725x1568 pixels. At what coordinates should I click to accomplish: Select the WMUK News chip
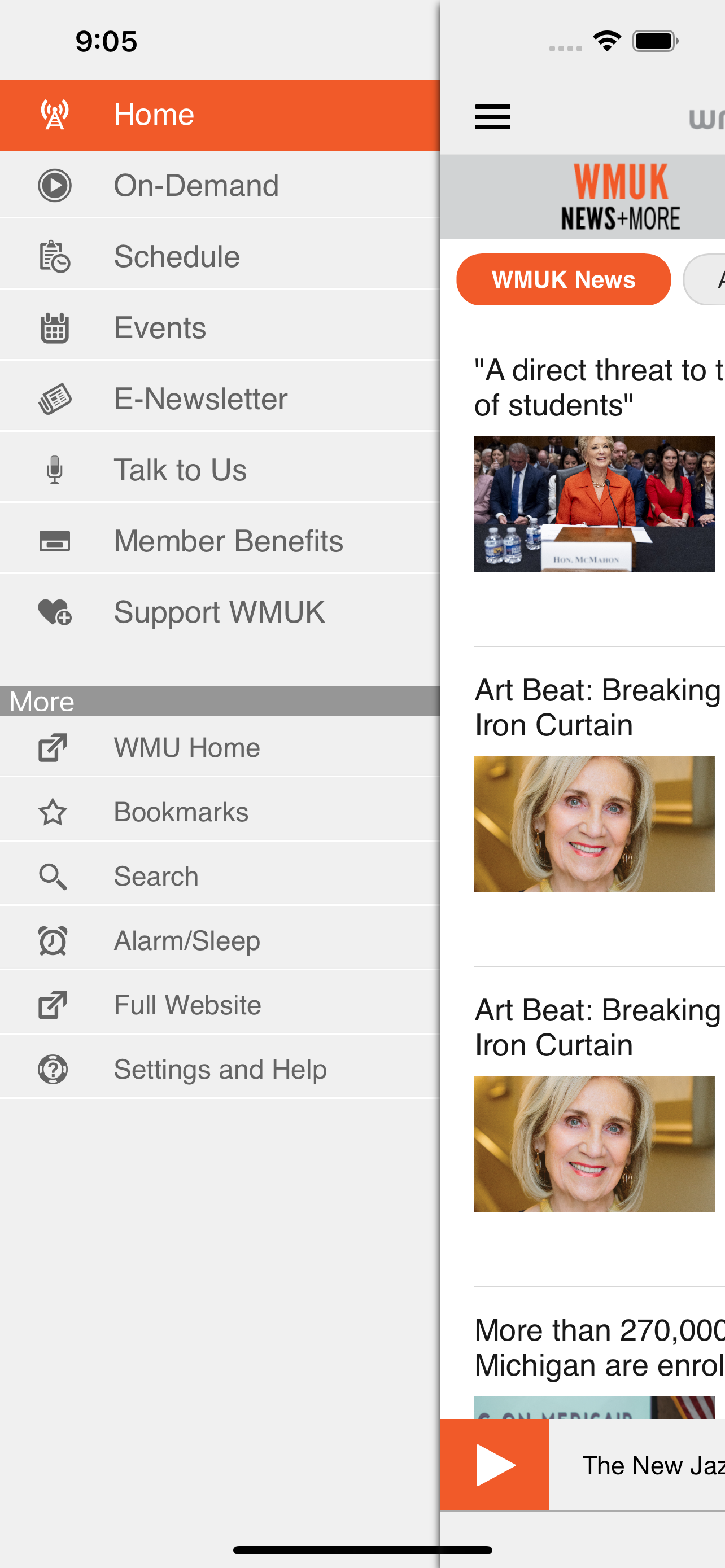tap(564, 280)
